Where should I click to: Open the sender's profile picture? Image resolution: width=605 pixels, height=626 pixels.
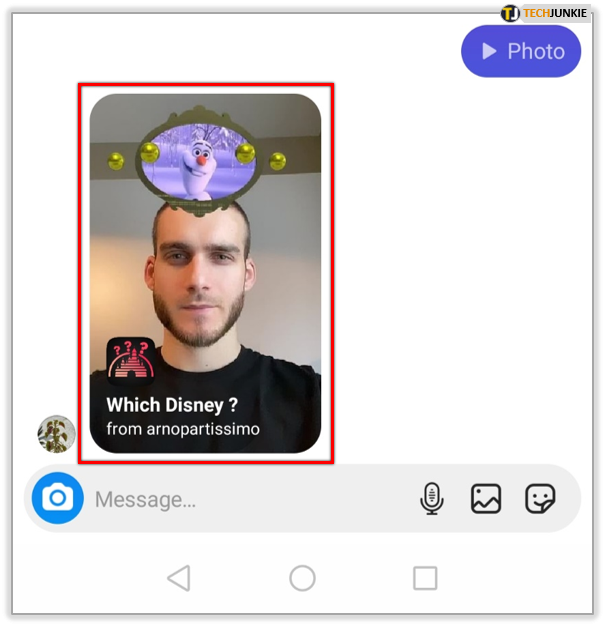tap(56, 434)
